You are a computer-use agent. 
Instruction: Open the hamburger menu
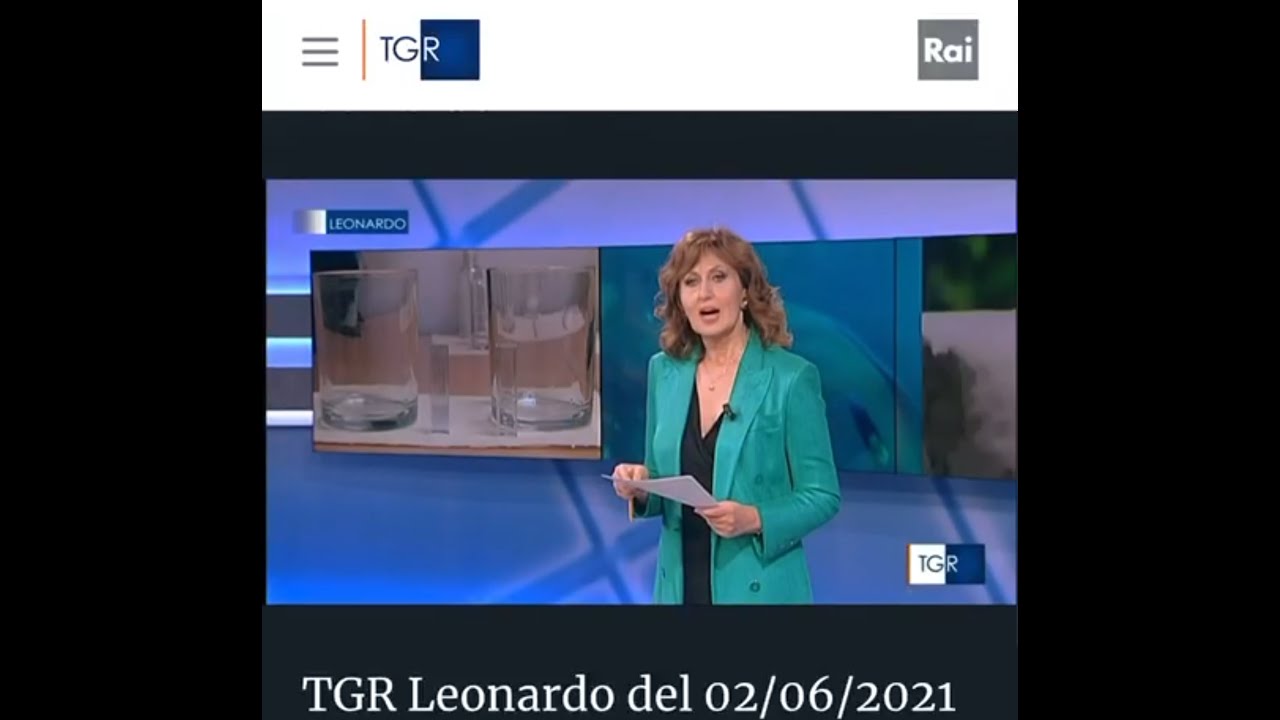[x=320, y=52]
